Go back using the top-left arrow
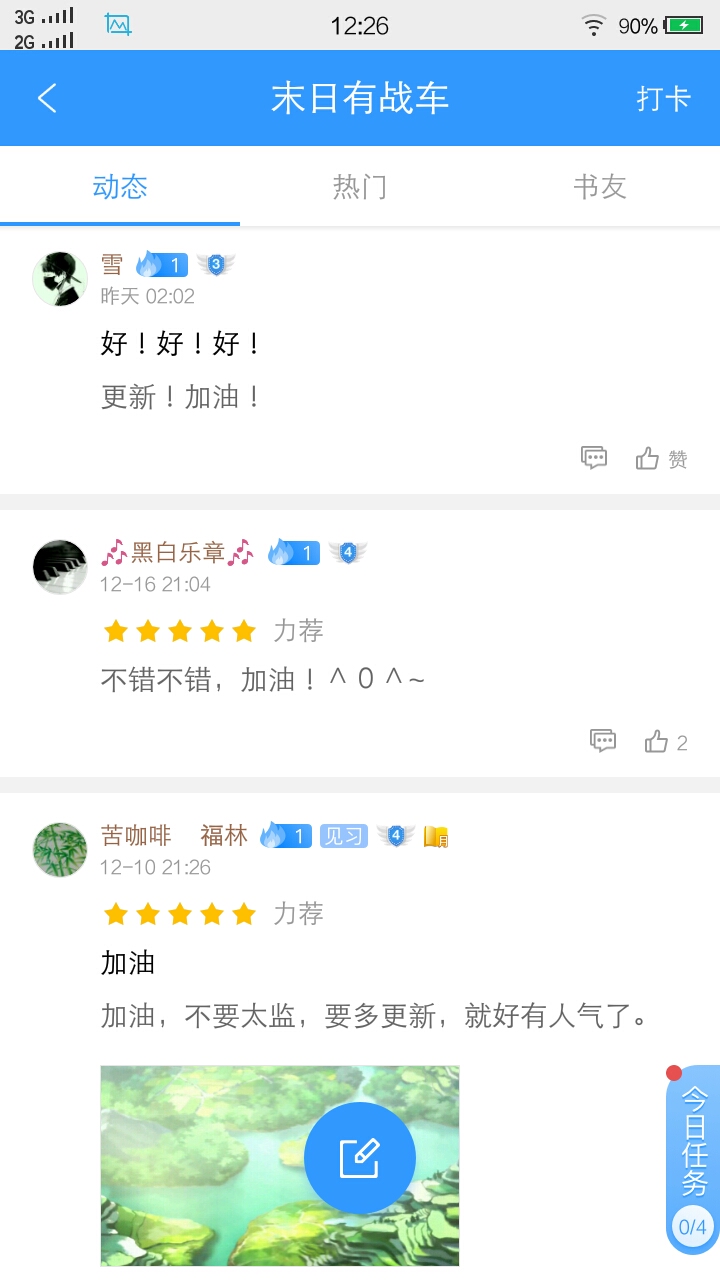 tap(47, 98)
